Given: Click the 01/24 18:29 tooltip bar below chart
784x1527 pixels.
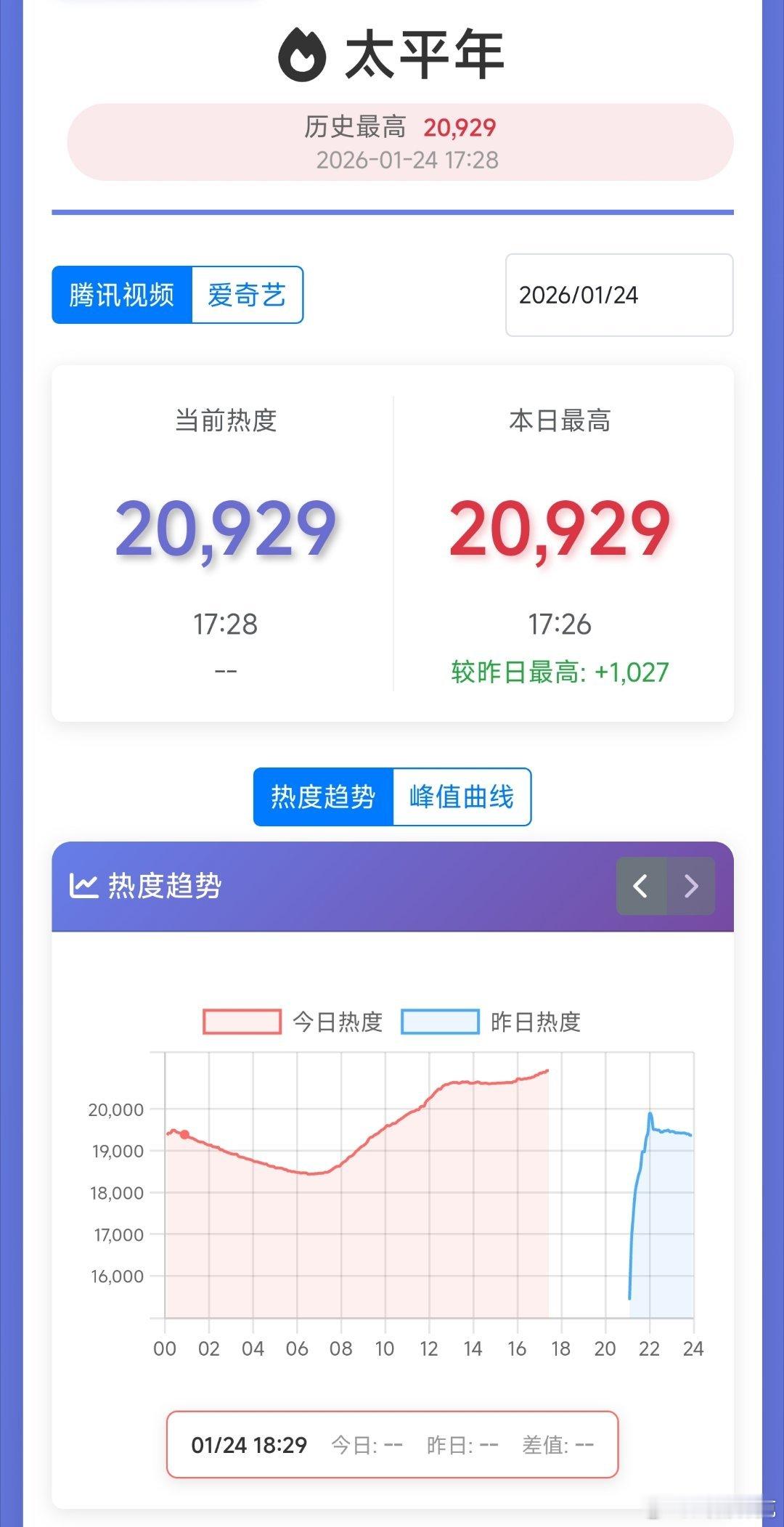Looking at the screenshot, I should coord(250,1444).
